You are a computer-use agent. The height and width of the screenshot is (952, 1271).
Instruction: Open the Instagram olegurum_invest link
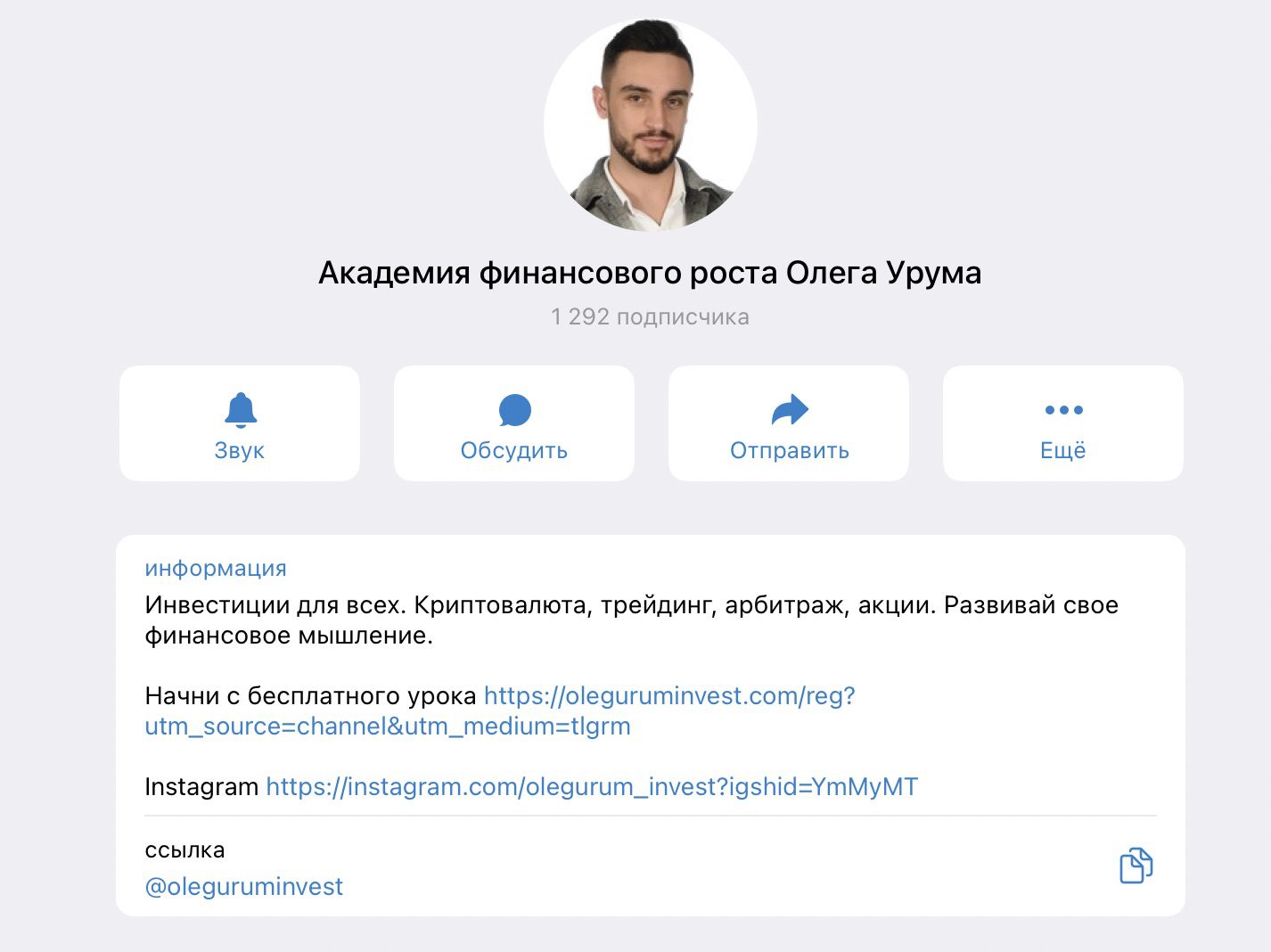pos(592,787)
